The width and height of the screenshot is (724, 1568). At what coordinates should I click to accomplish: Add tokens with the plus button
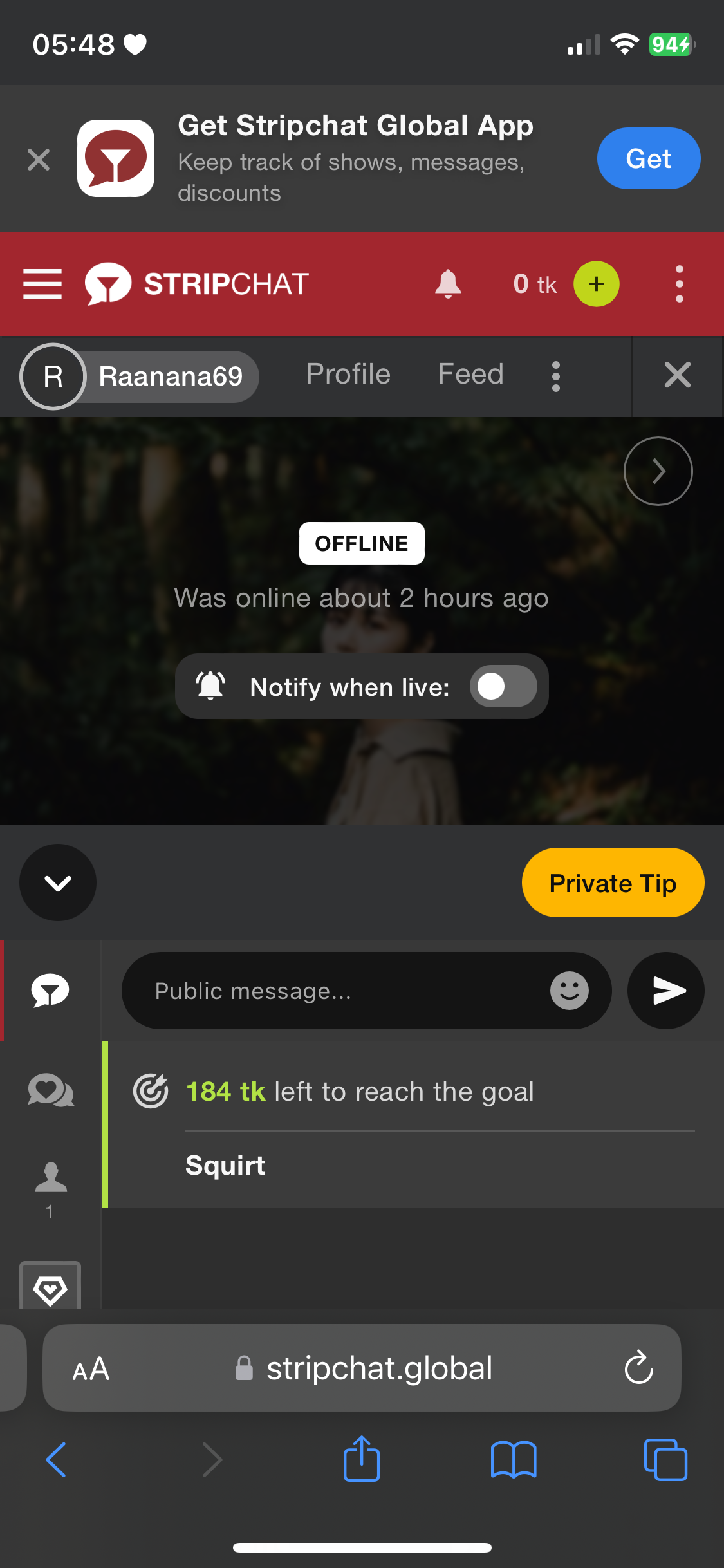click(x=596, y=284)
